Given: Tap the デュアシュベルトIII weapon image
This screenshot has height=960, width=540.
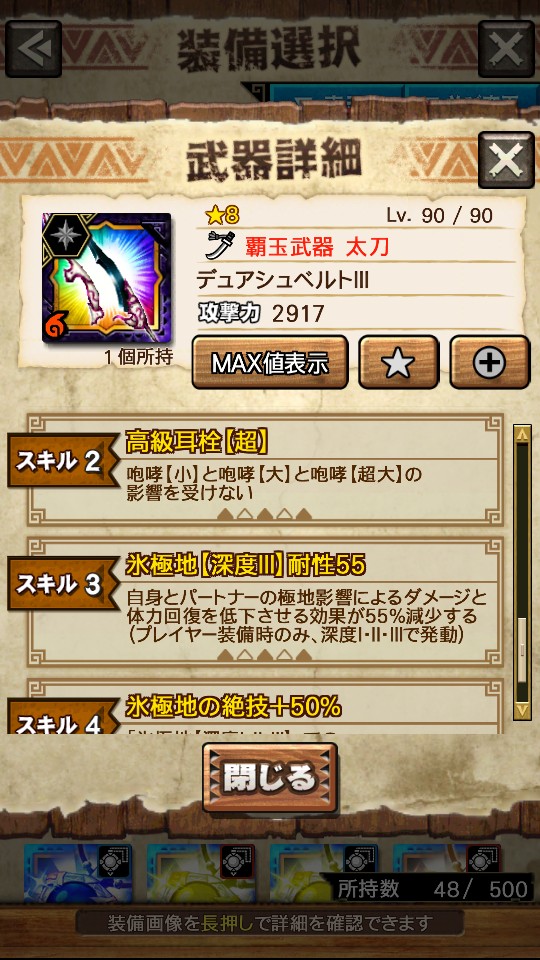Looking at the screenshot, I should pyautogui.click(x=107, y=277).
